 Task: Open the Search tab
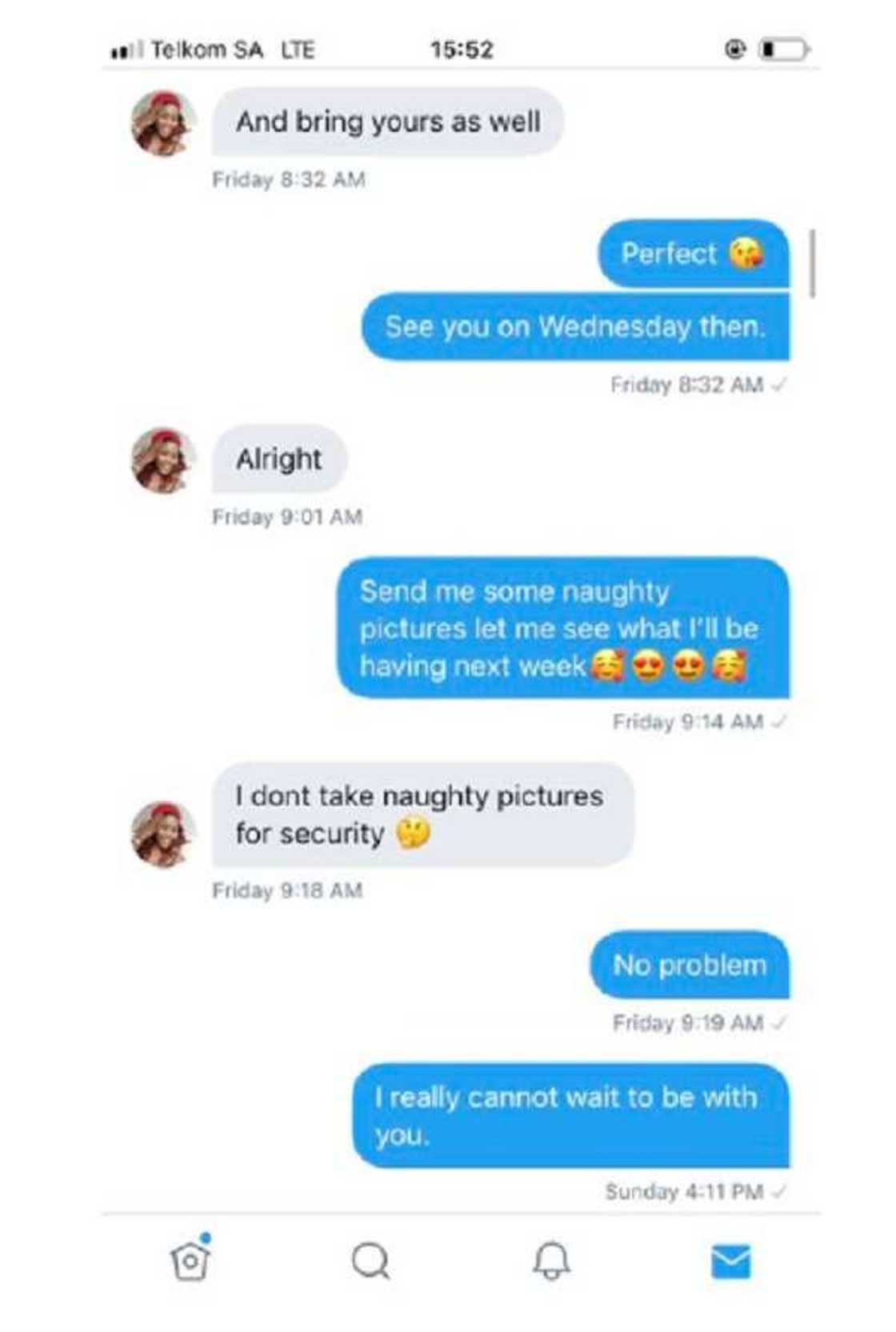370,1262
